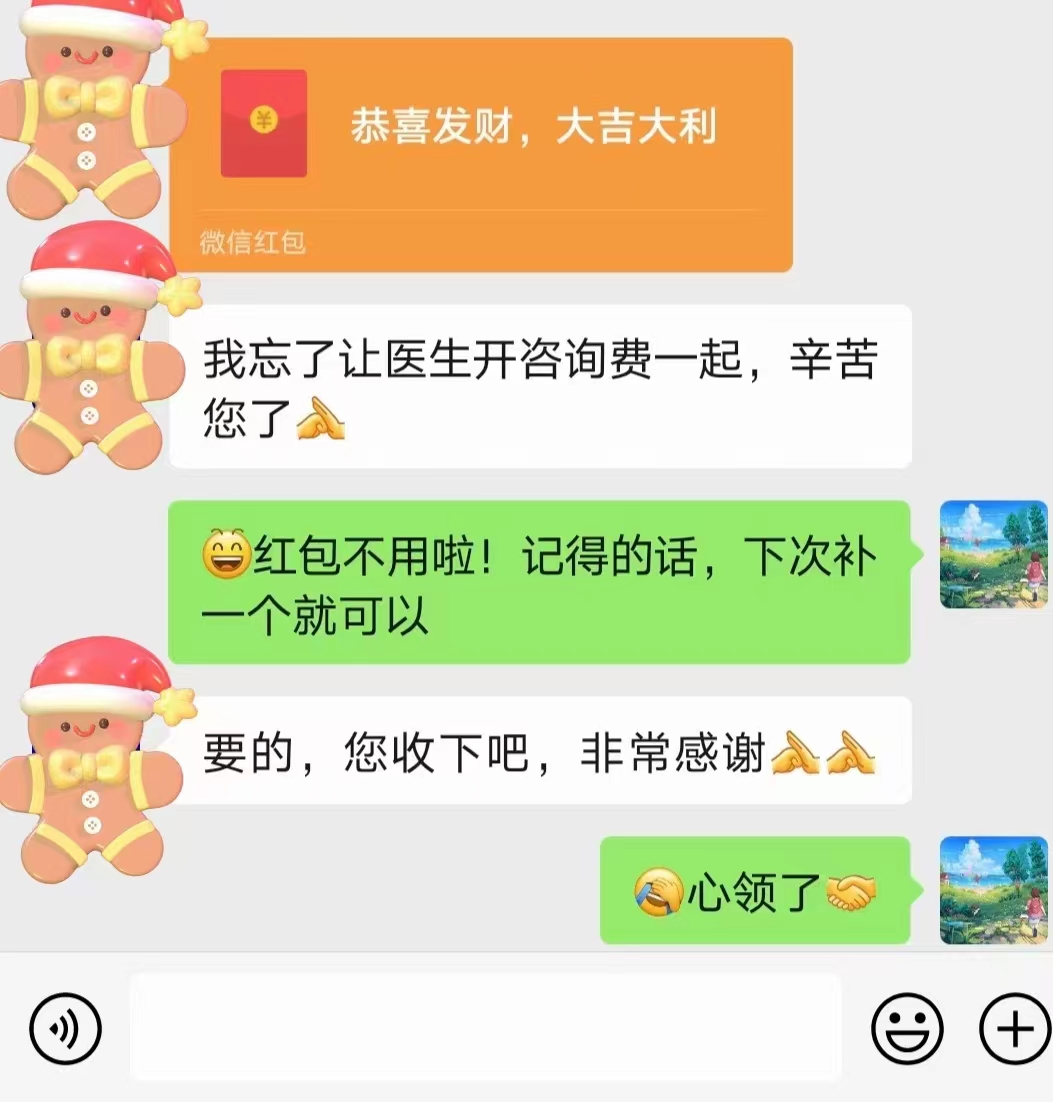Tap the message text field
The height and width of the screenshot is (1102, 1053).
click(485, 1027)
